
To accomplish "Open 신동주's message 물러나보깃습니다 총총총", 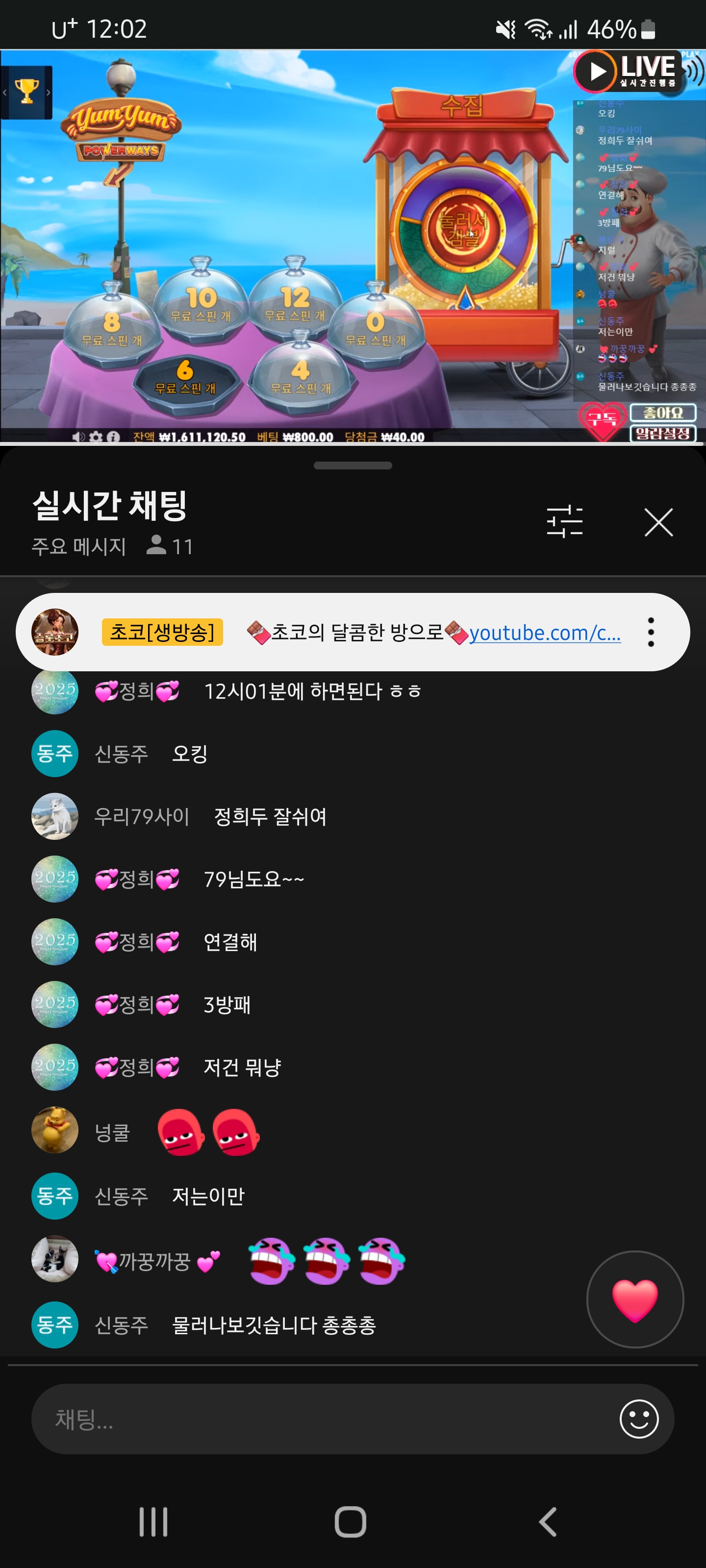I will [274, 1325].
